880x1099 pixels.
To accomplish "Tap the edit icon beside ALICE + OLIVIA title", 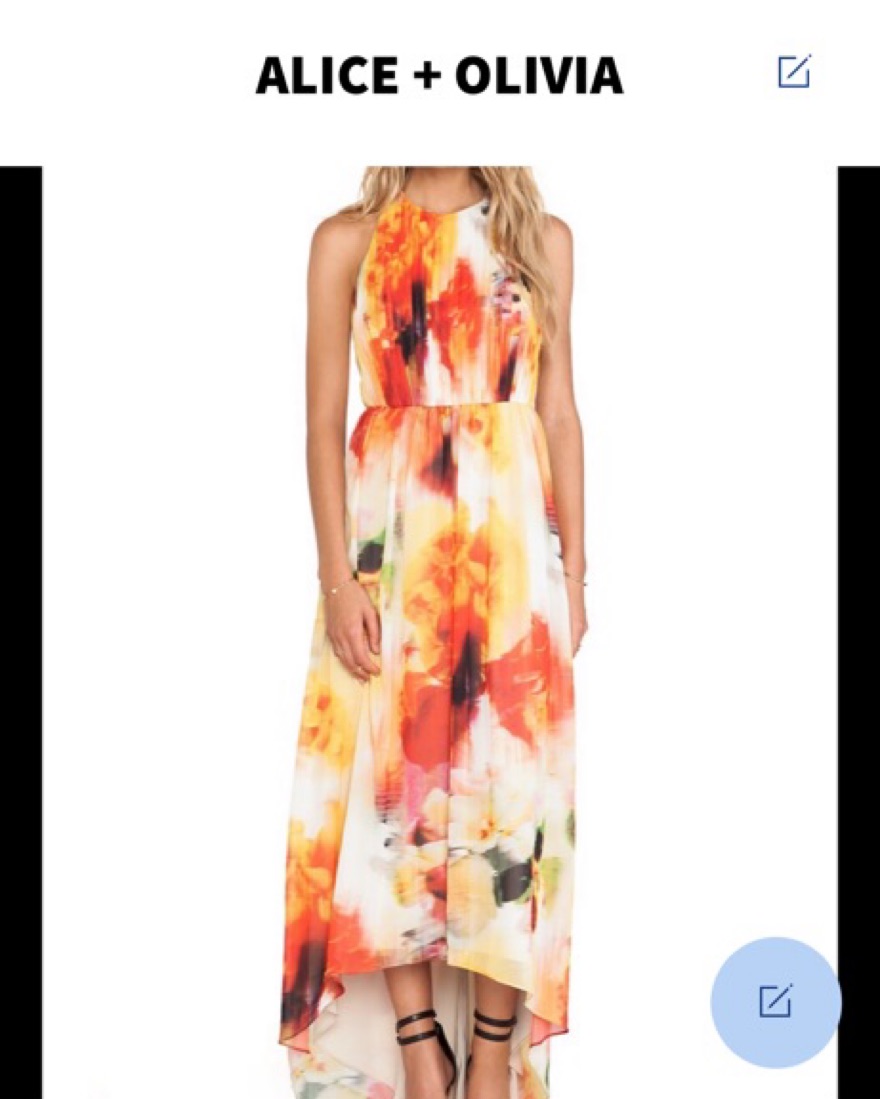I will [794, 71].
